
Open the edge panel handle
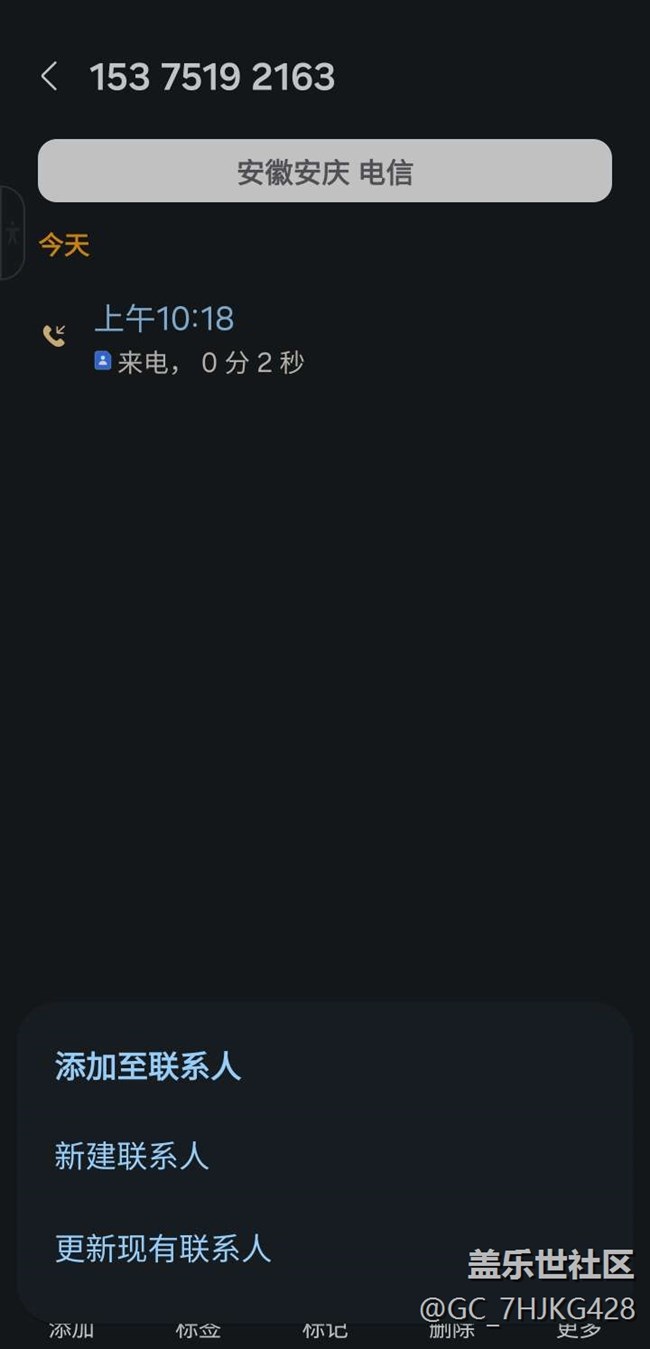pos(12,232)
